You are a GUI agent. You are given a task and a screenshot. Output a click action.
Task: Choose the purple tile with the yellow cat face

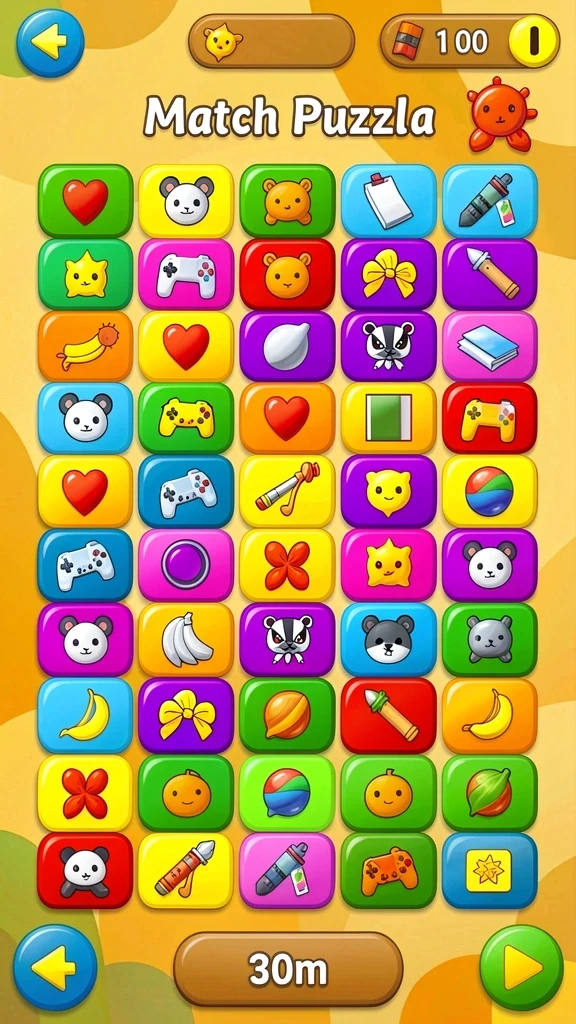point(389,491)
